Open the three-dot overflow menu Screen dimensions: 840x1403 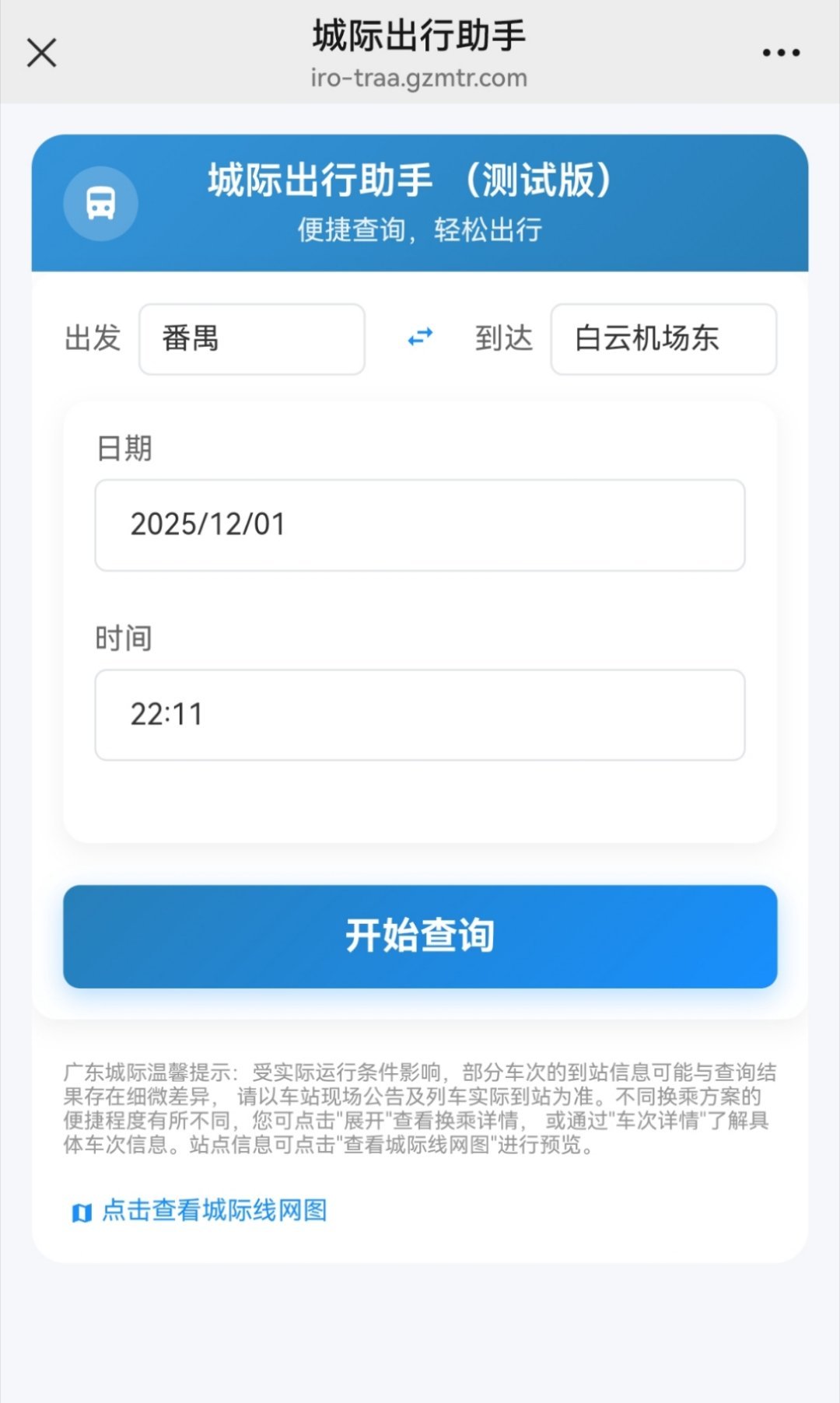point(780,53)
